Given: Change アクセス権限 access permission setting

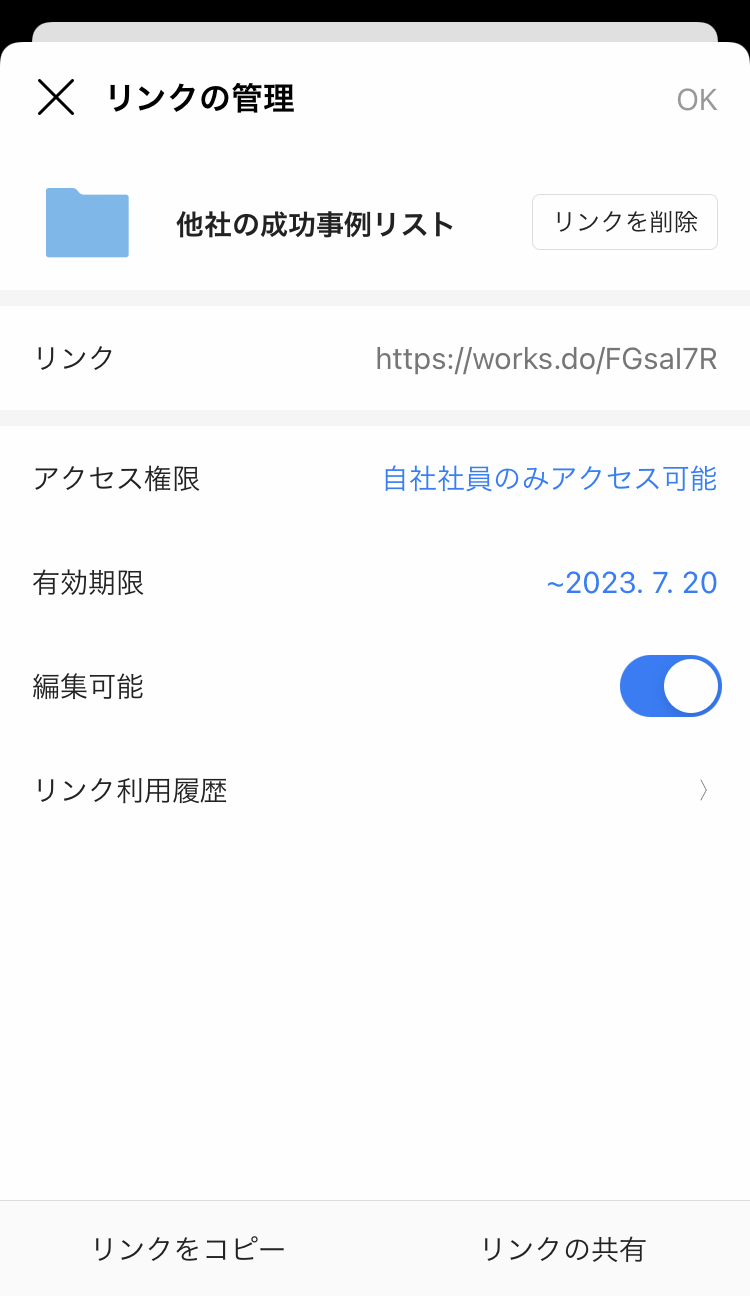Looking at the screenshot, I should [549, 479].
